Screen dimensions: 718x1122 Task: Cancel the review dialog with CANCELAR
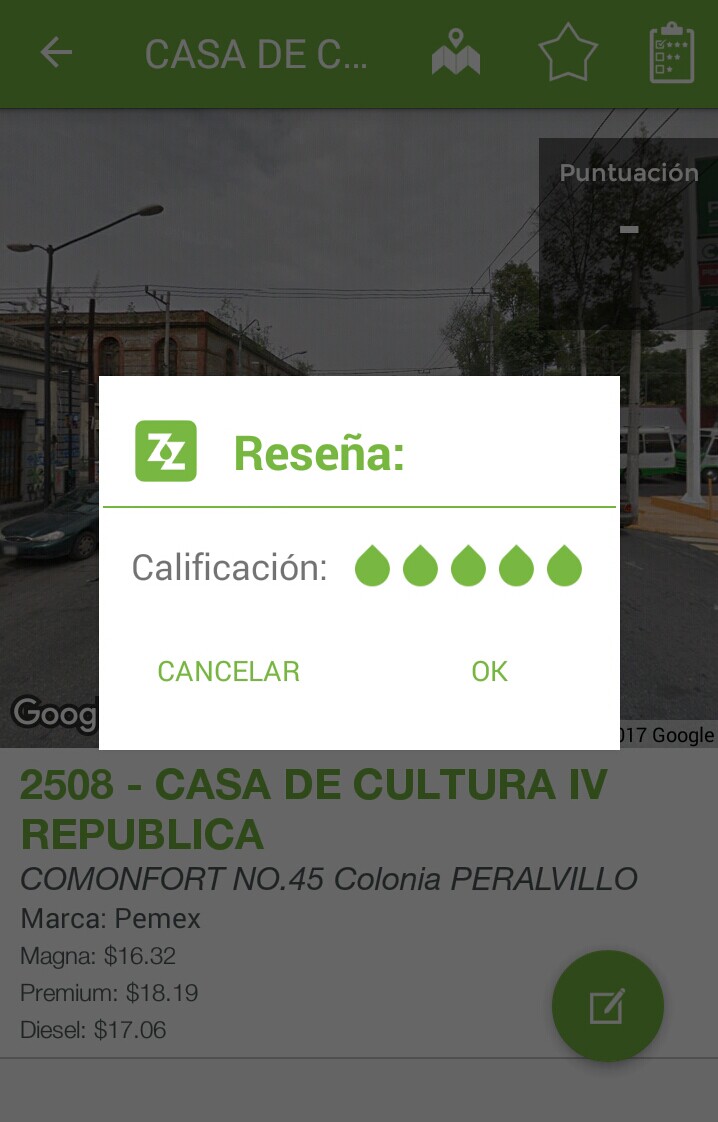click(x=228, y=671)
